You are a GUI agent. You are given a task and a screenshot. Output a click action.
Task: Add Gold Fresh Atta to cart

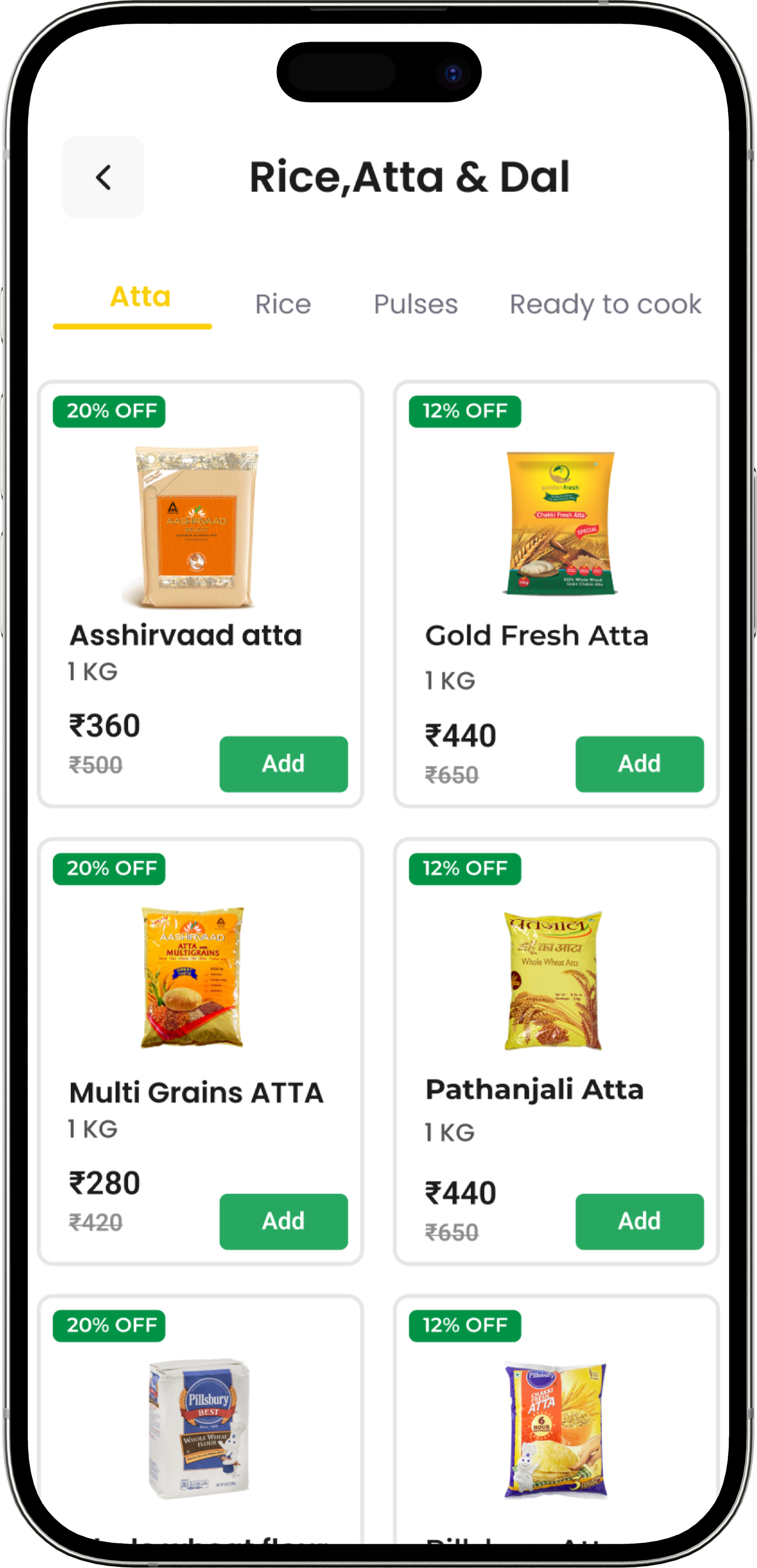(639, 764)
